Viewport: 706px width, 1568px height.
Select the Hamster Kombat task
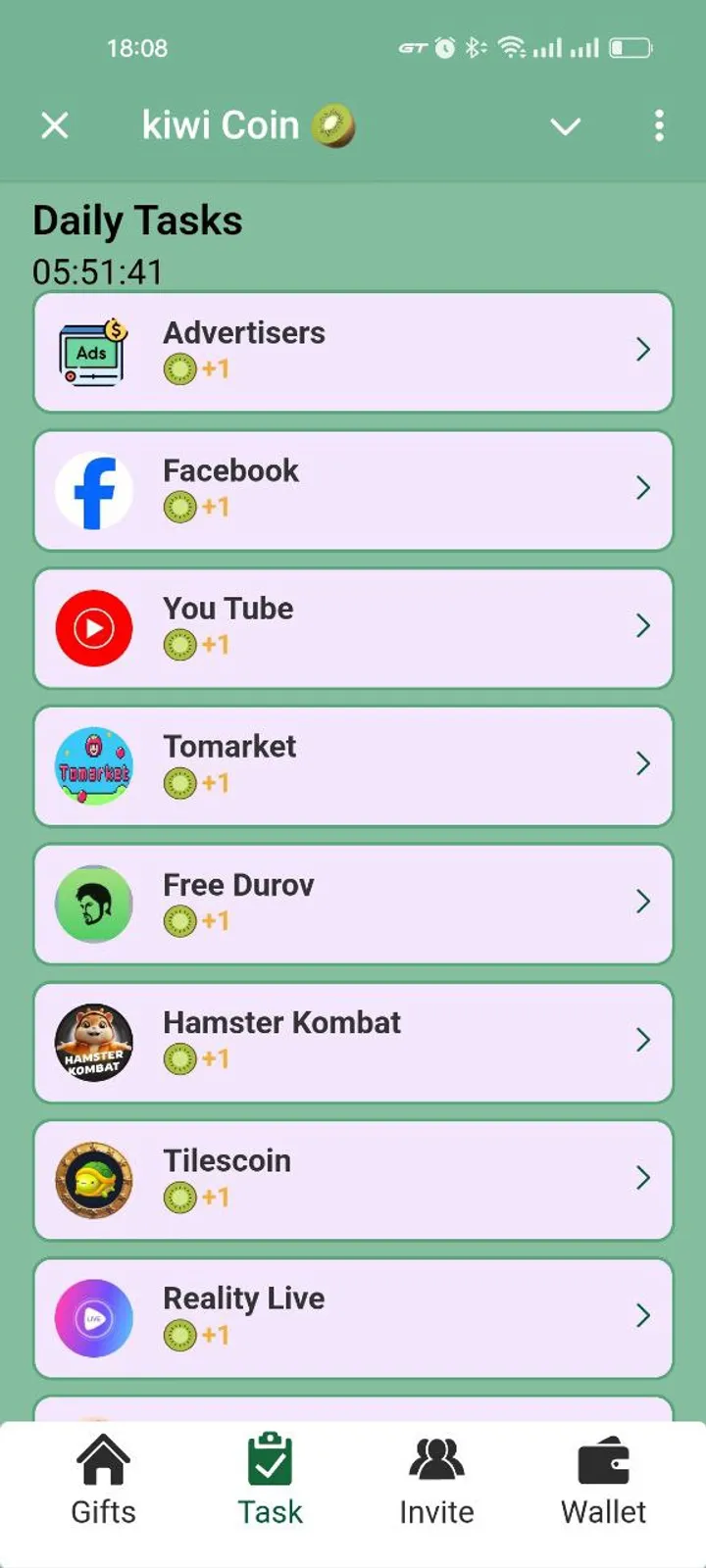(353, 1042)
